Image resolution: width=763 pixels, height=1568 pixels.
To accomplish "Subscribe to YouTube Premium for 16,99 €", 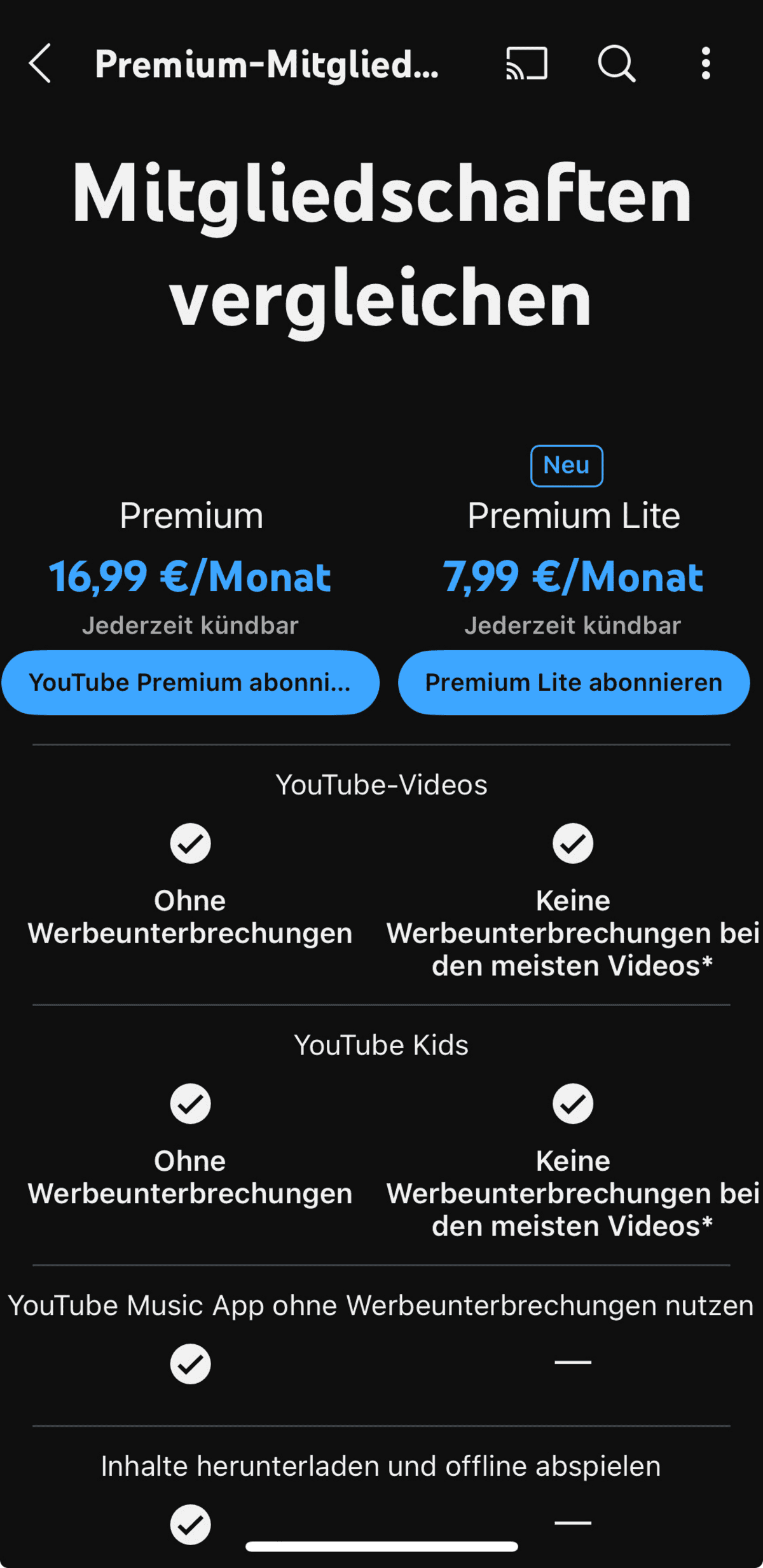I will [x=190, y=683].
